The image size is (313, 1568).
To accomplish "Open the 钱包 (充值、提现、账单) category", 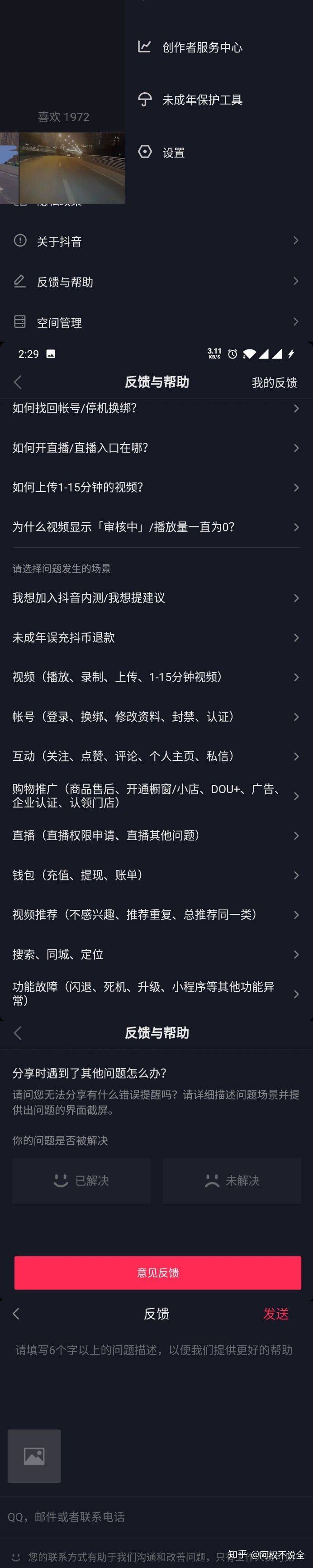I will (x=156, y=875).
